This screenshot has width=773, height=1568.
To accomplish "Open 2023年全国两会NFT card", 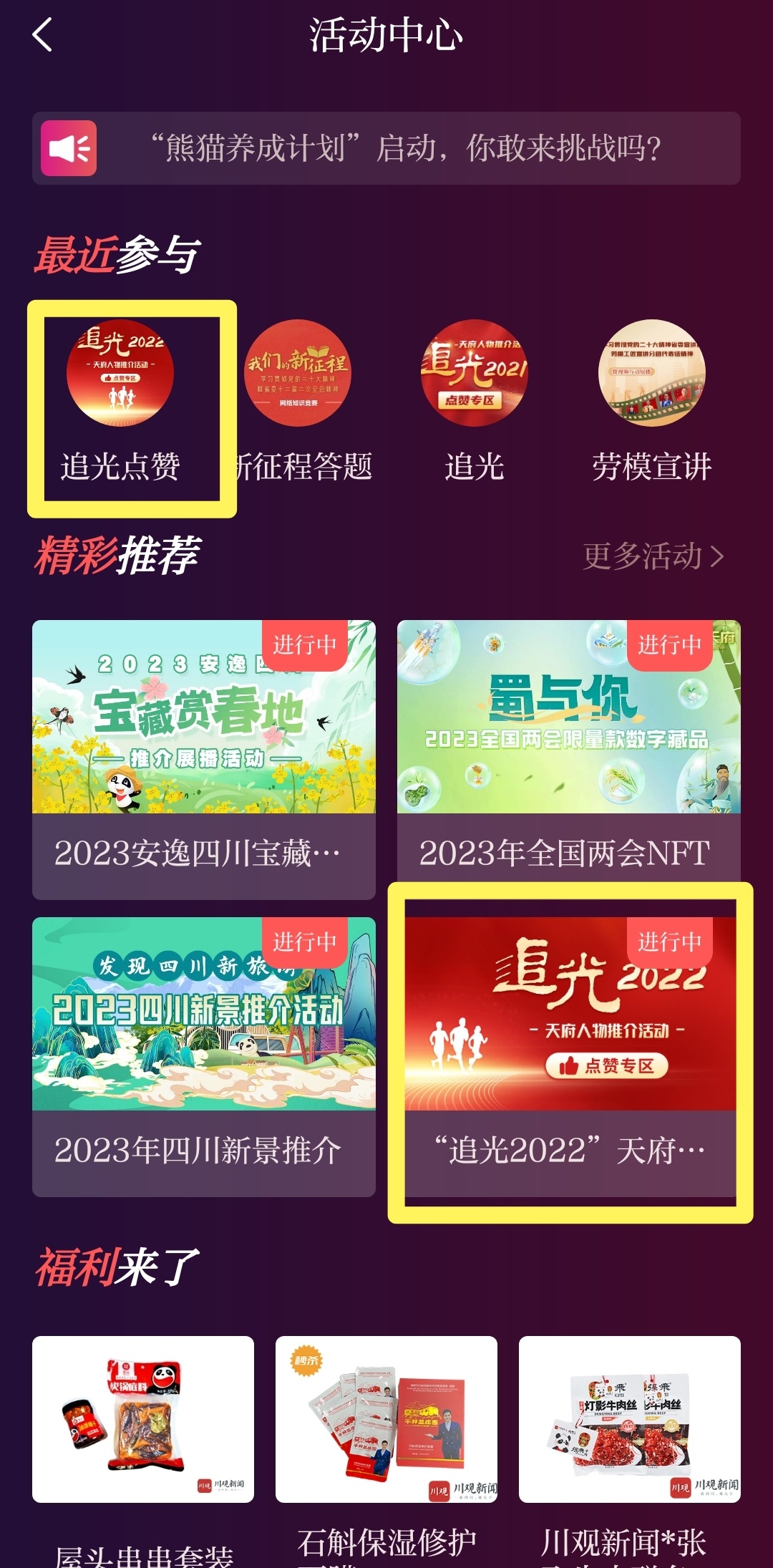I will [x=569, y=759].
